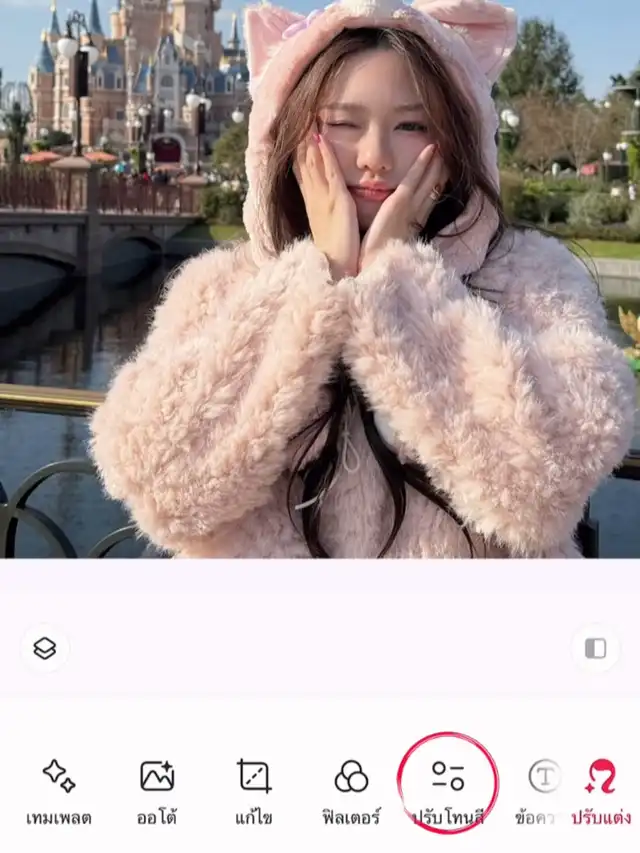Tap the before/after compare icon

(595, 648)
